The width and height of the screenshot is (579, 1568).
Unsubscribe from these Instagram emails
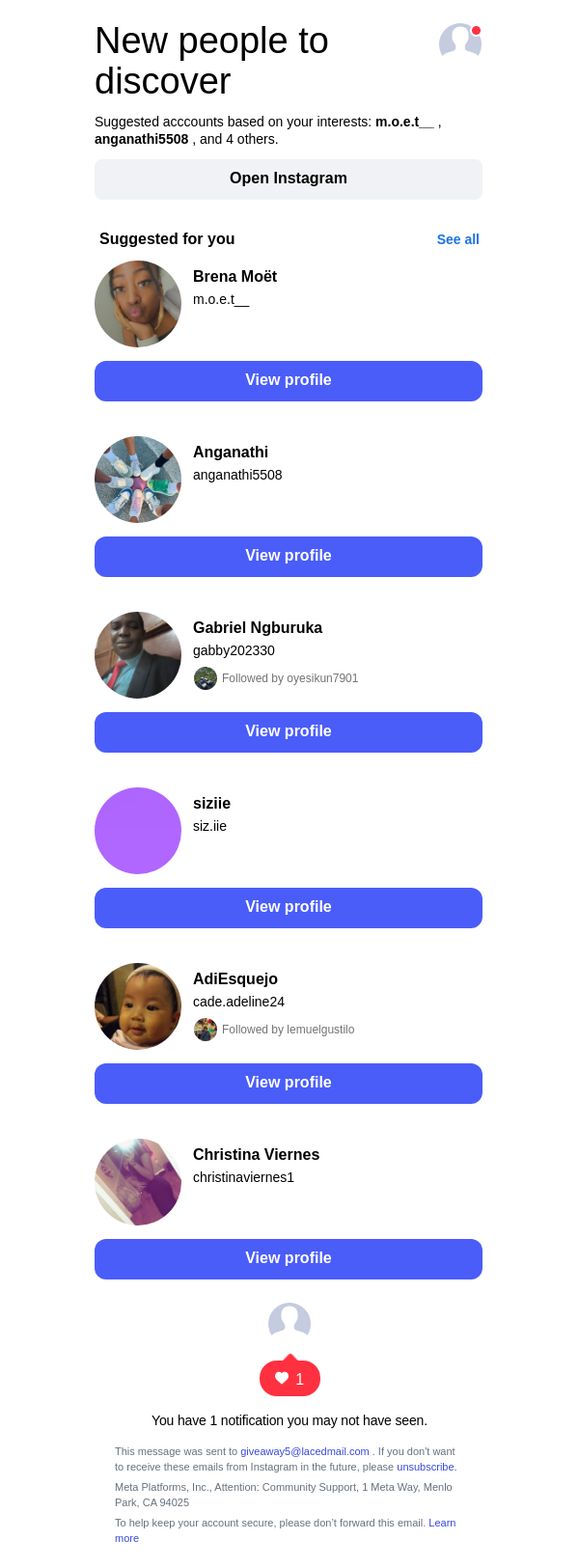coord(425,1467)
